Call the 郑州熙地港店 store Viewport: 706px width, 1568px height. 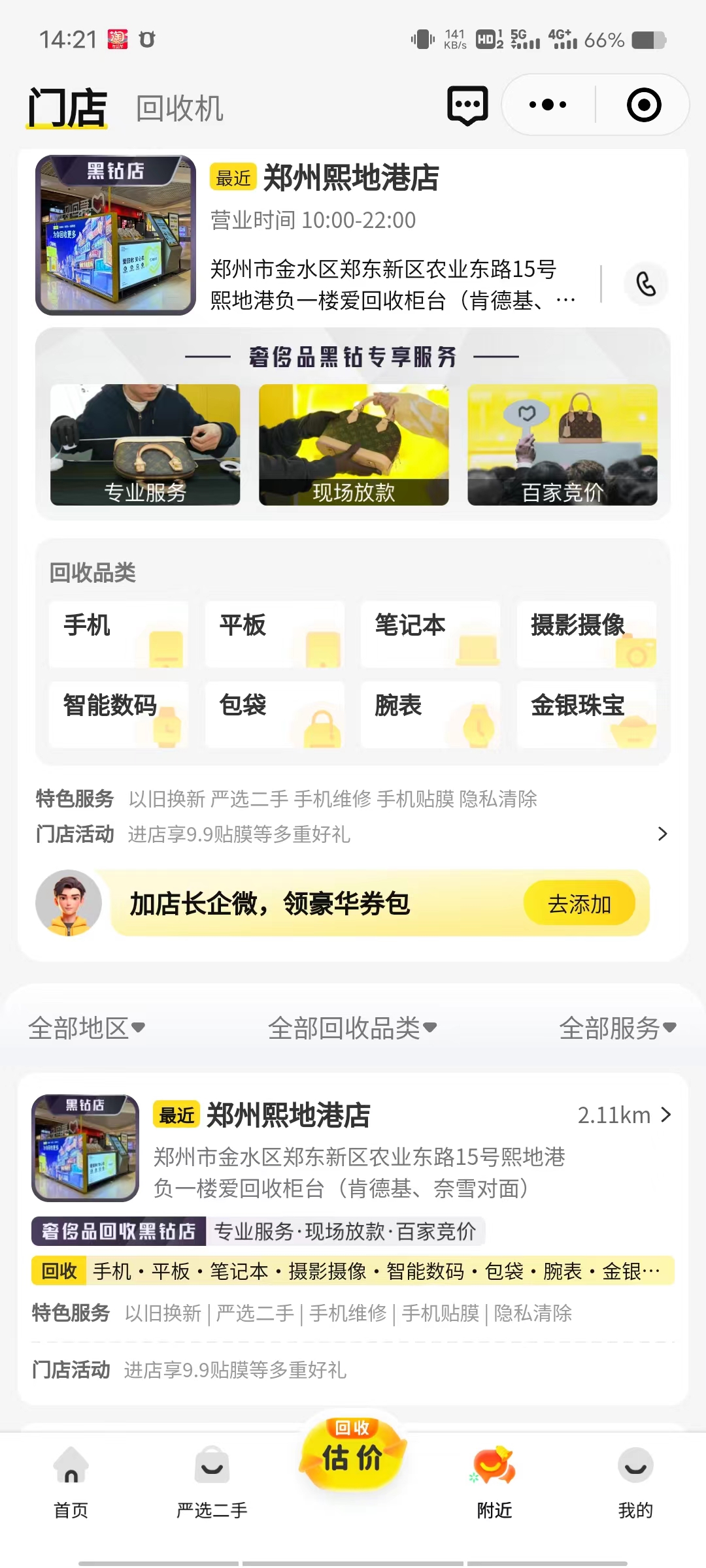tap(646, 284)
